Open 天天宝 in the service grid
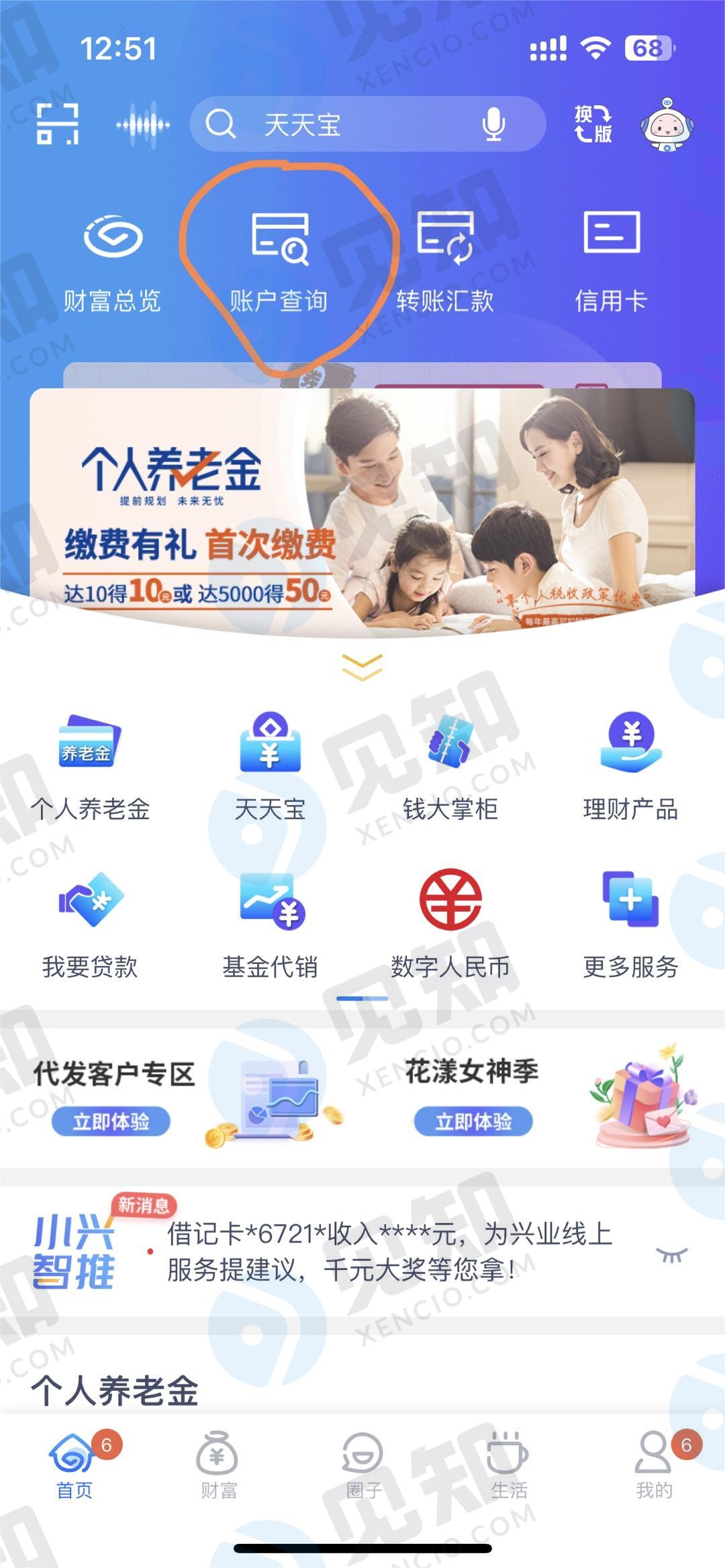This screenshot has width=725, height=1568. (270, 765)
